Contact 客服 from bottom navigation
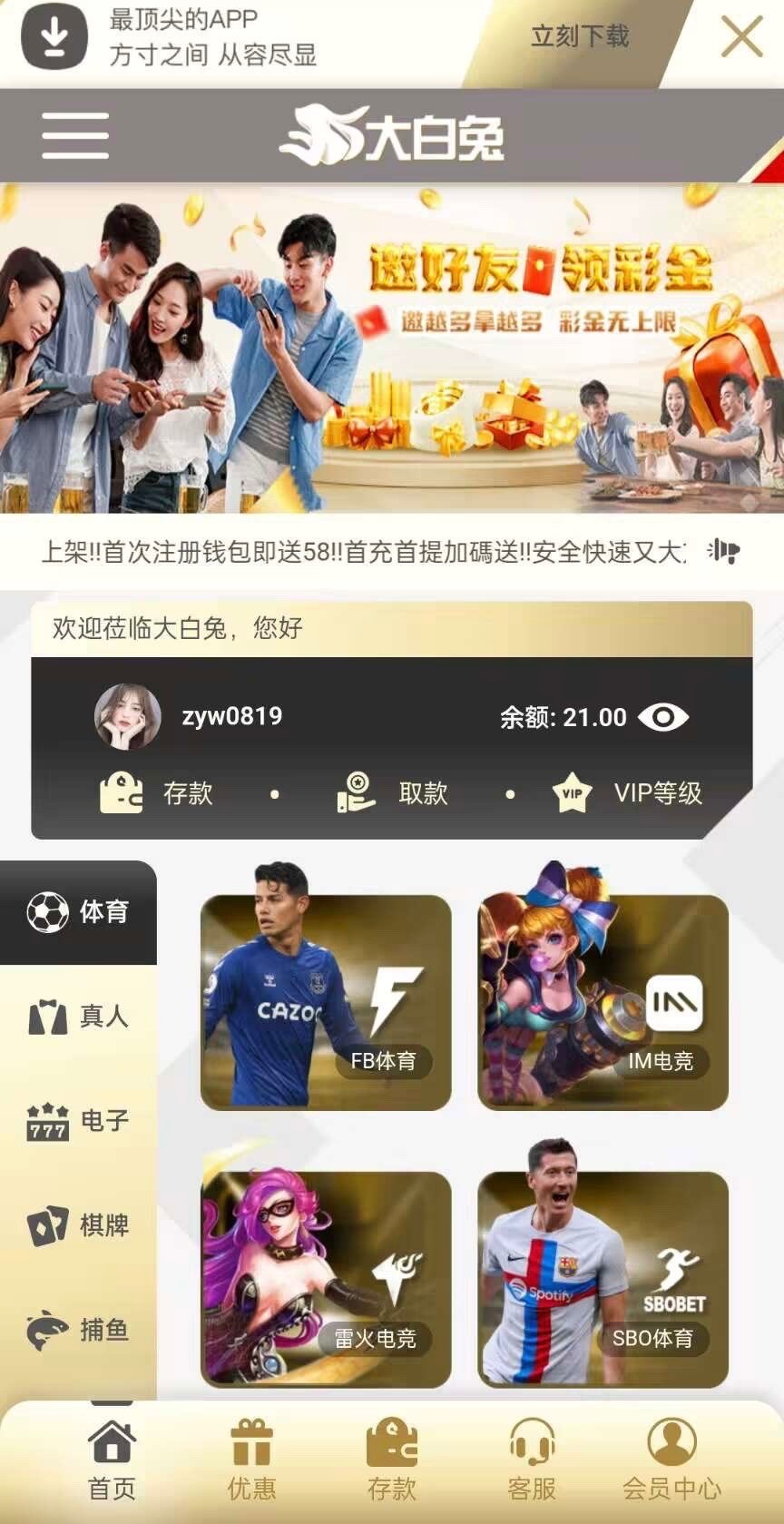 pos(532,1461)
